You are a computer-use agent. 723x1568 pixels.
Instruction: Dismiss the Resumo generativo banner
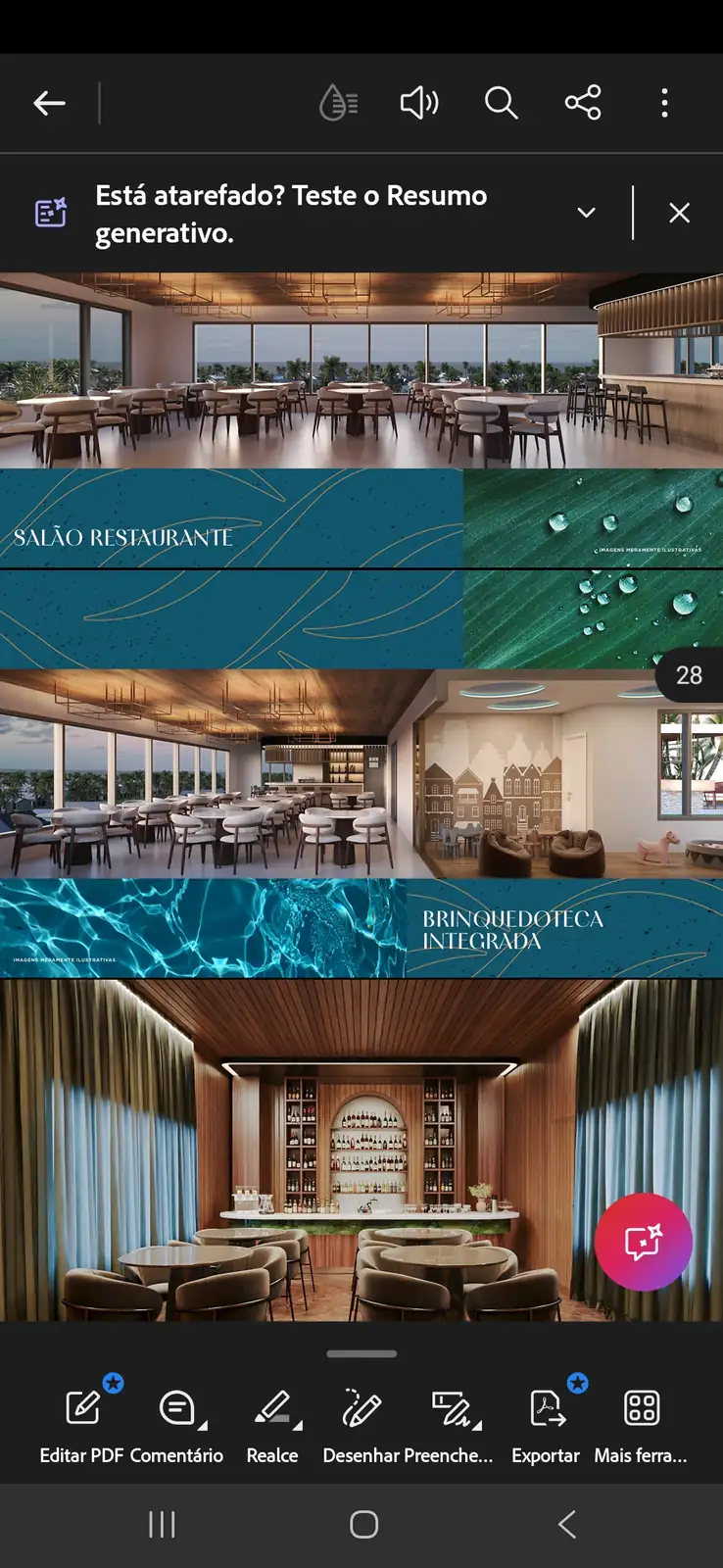click(679, 213)
